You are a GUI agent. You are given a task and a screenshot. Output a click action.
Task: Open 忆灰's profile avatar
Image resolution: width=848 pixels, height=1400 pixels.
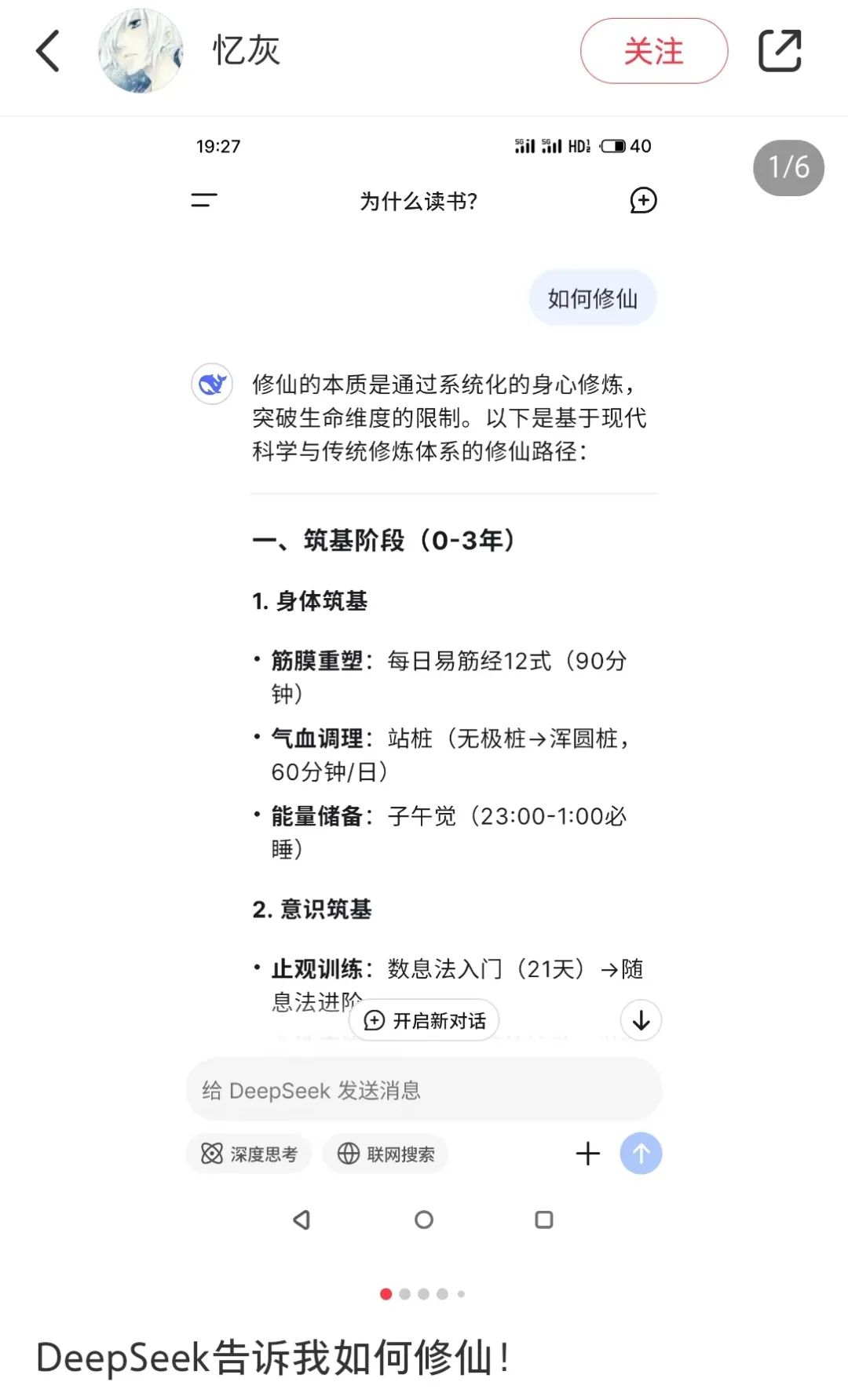click(141, 52)
